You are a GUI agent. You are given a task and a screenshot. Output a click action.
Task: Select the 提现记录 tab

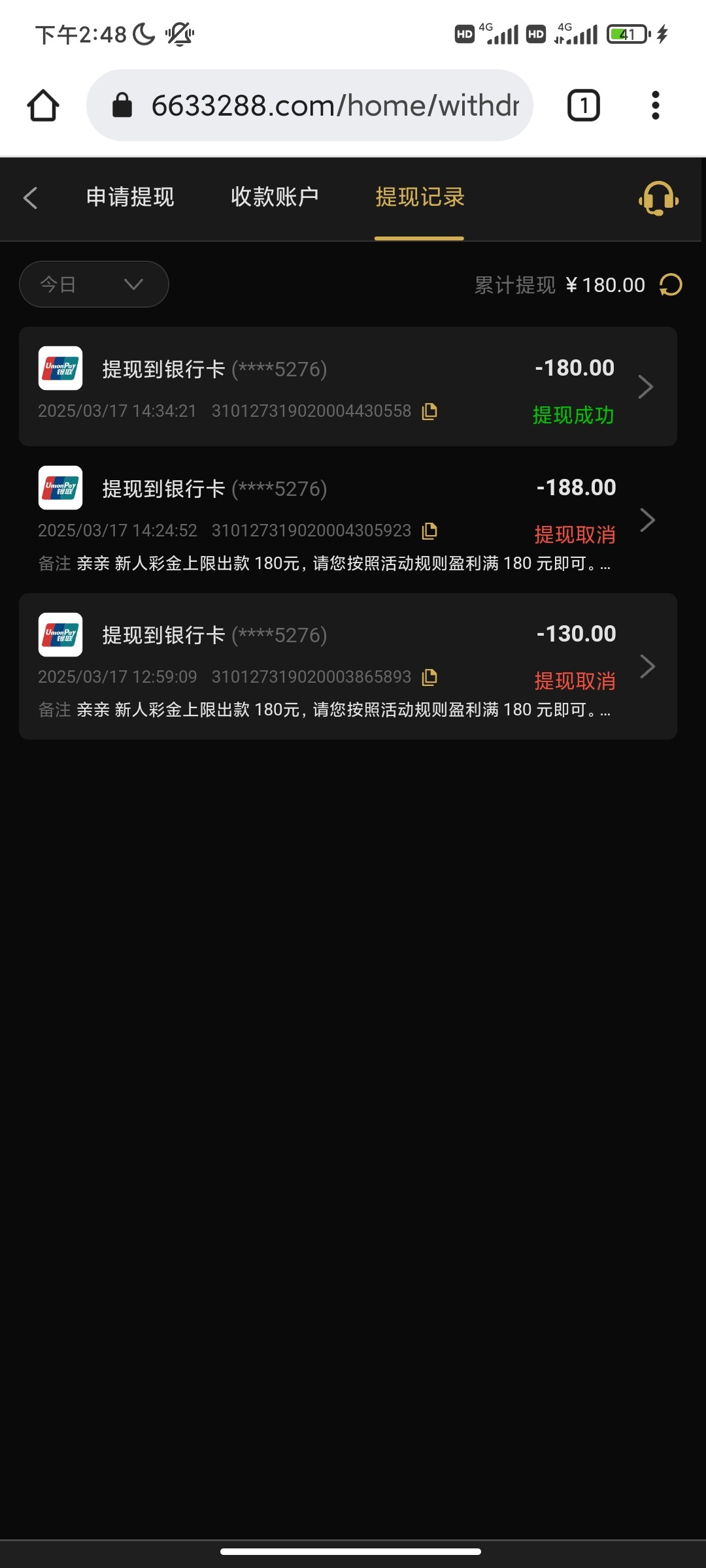coord(420,197)
